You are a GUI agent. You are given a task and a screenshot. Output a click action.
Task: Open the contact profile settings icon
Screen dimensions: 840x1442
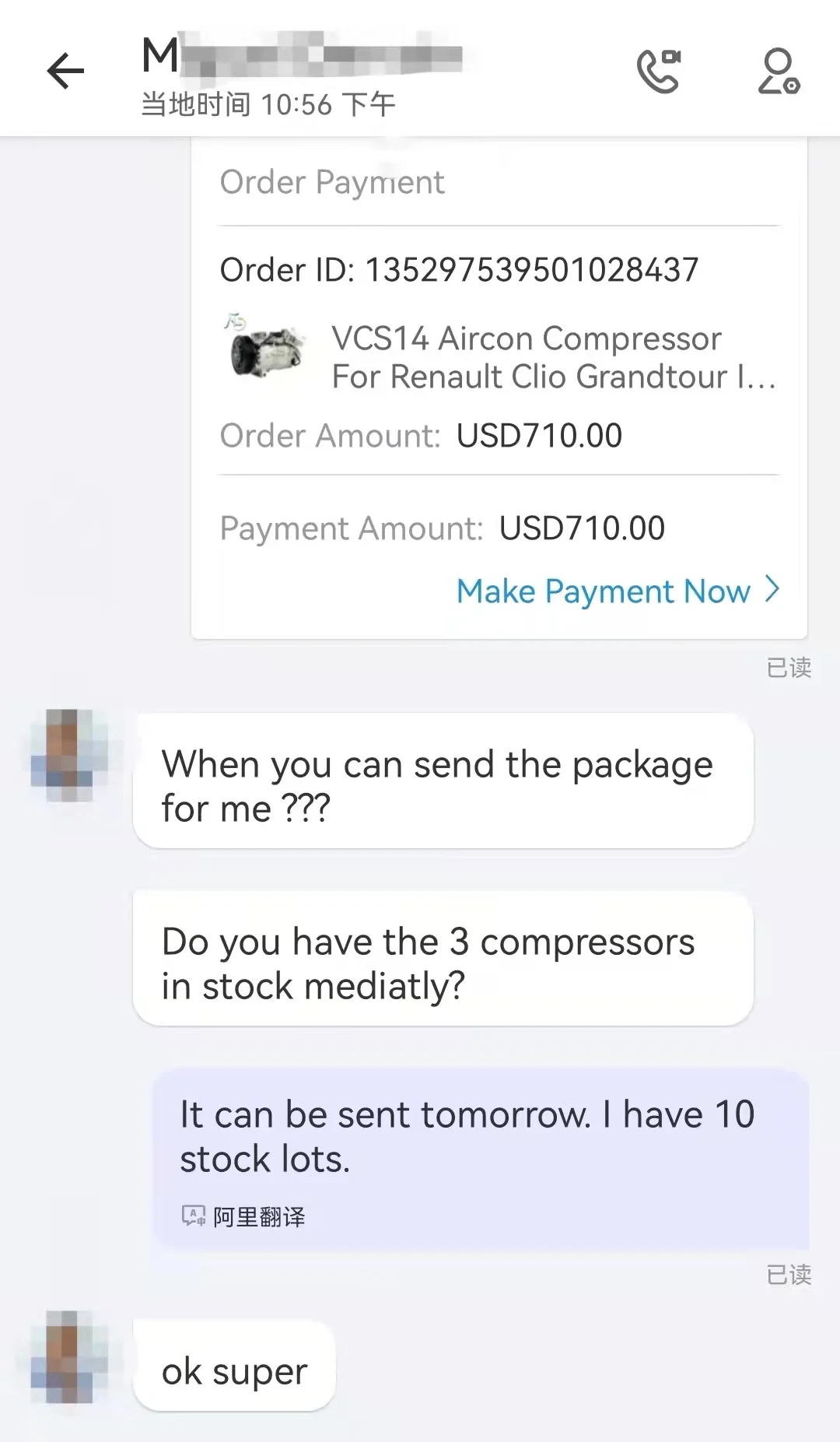click(779, 71)
